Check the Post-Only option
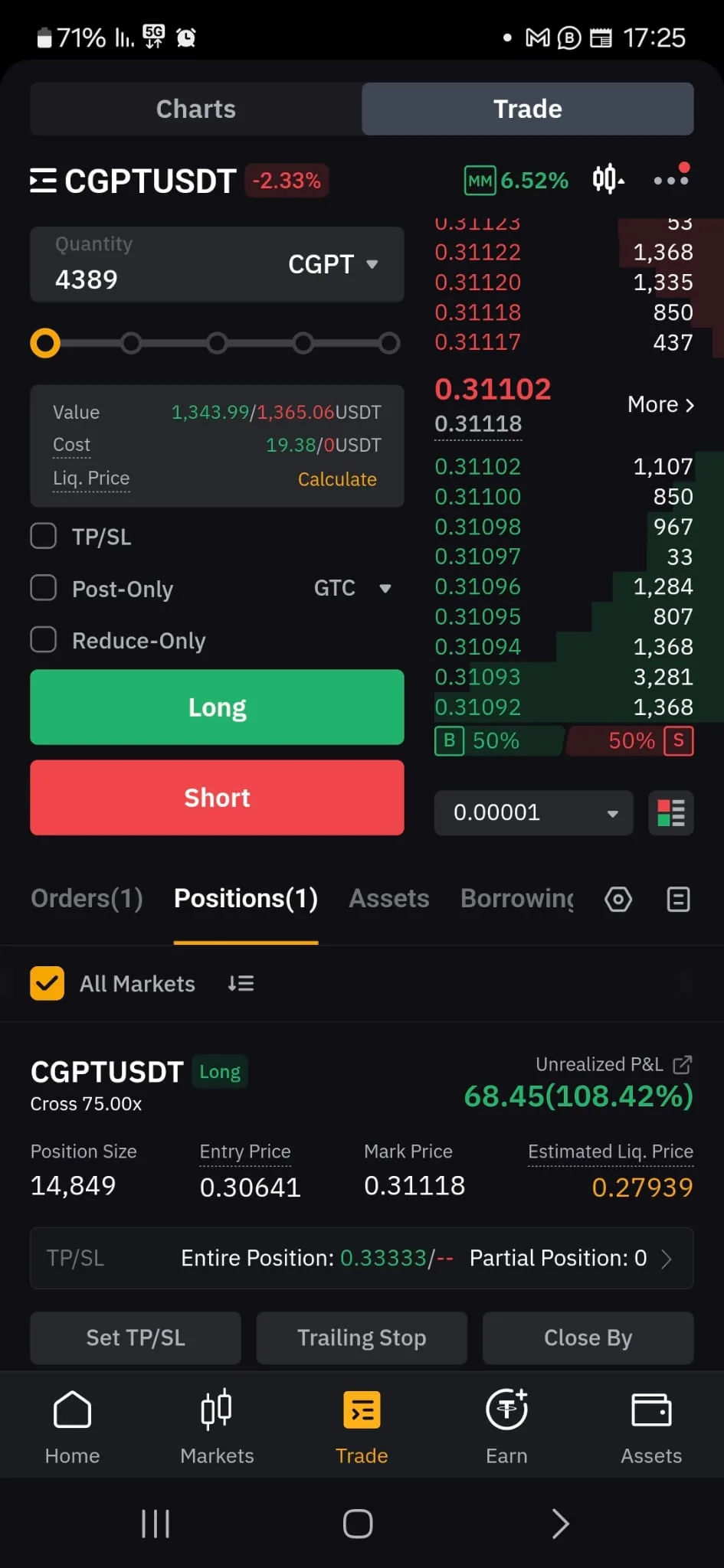The image size is (724, 1568). click(44, 588)
